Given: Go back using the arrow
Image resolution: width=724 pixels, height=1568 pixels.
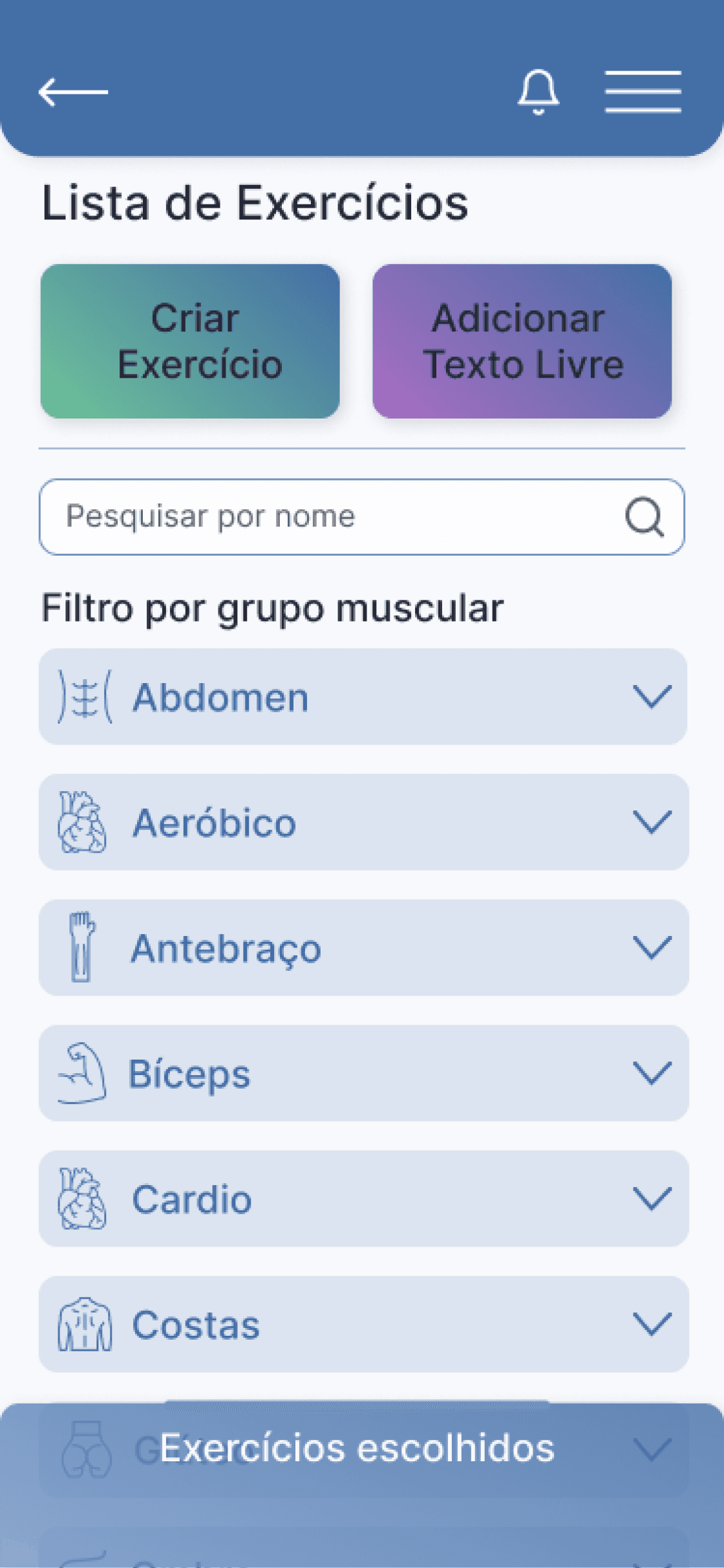Looking at the screenshot, I should (73, 93).
